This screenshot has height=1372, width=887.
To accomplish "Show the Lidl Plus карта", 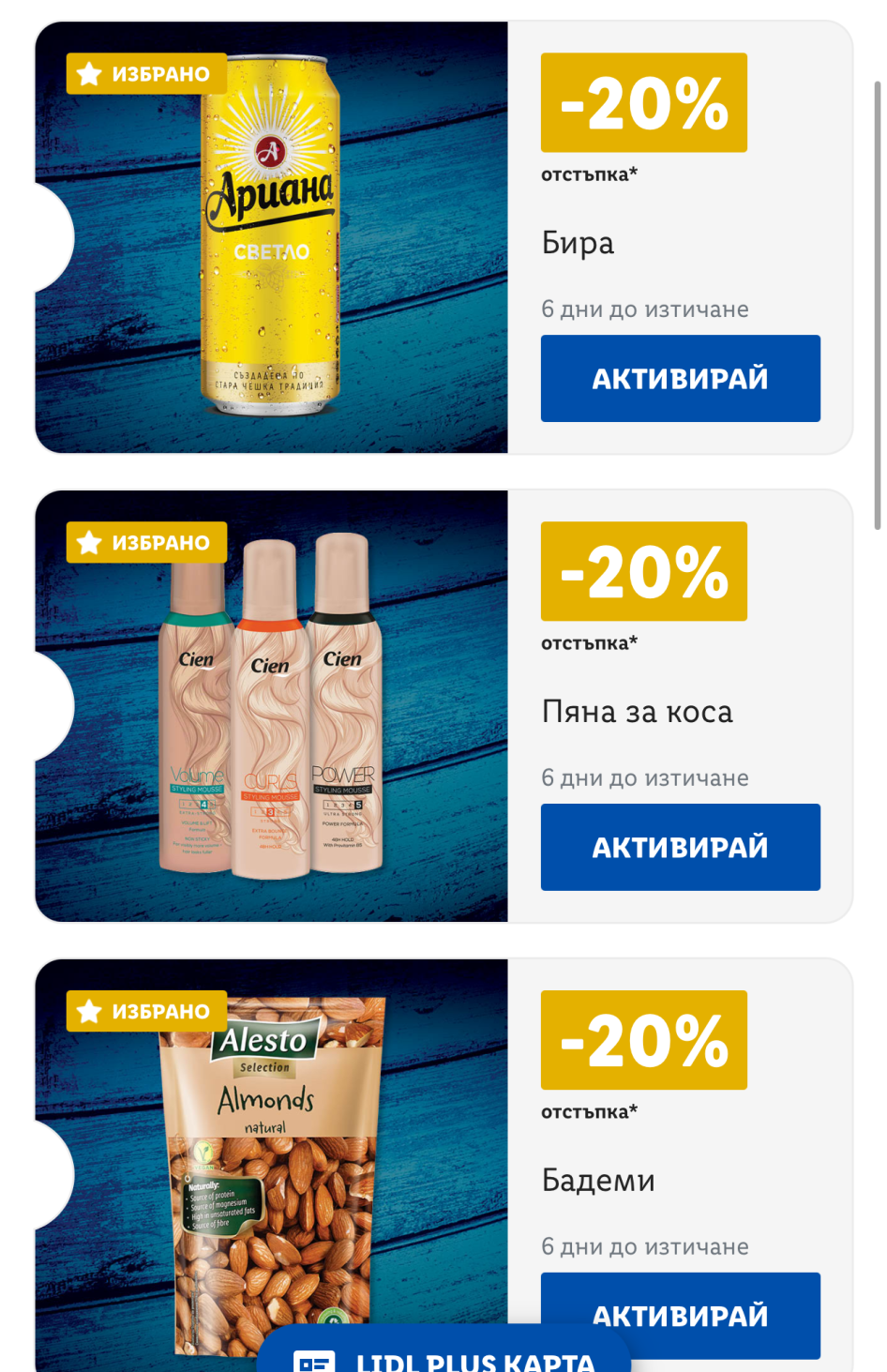I will click(443, 1355).
